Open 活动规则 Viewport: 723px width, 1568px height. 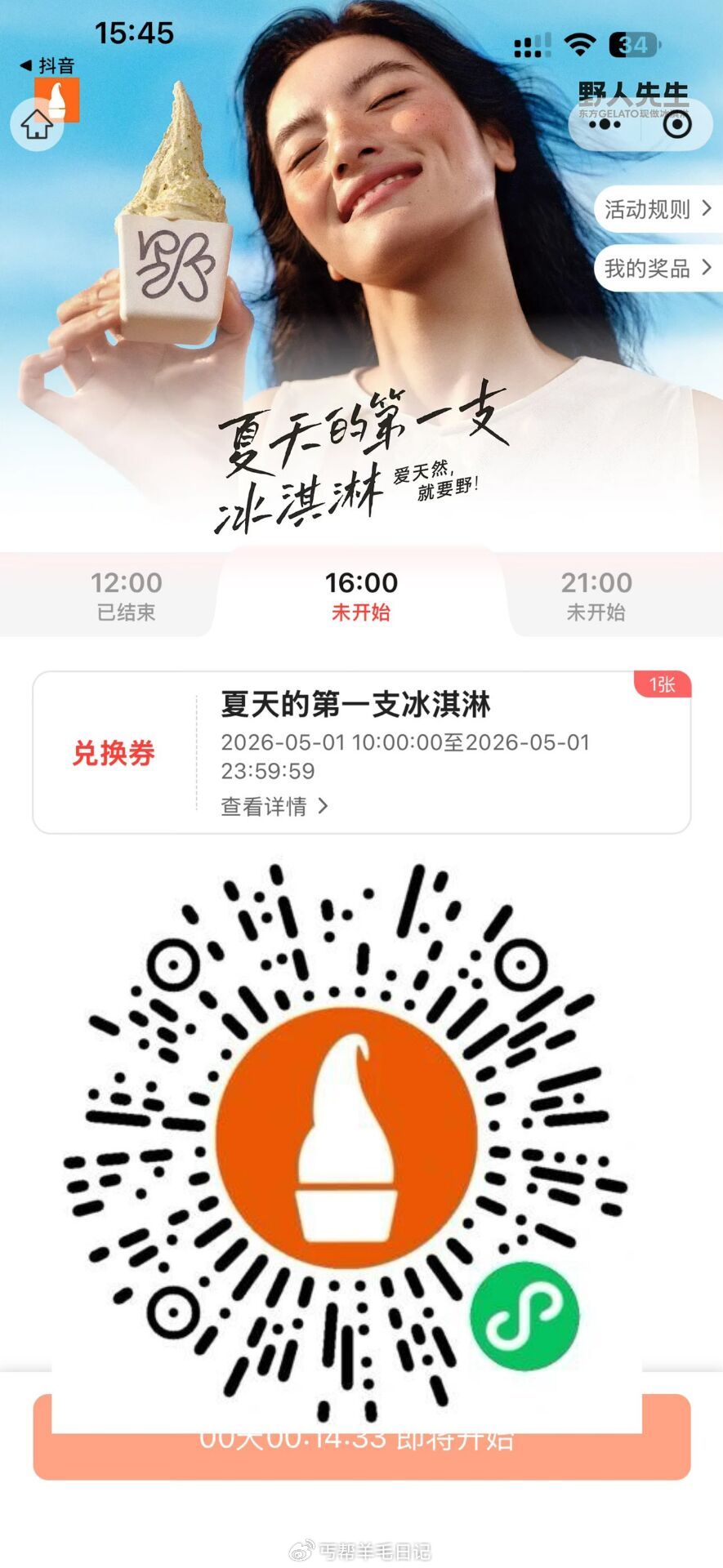[x=658, y=210]
